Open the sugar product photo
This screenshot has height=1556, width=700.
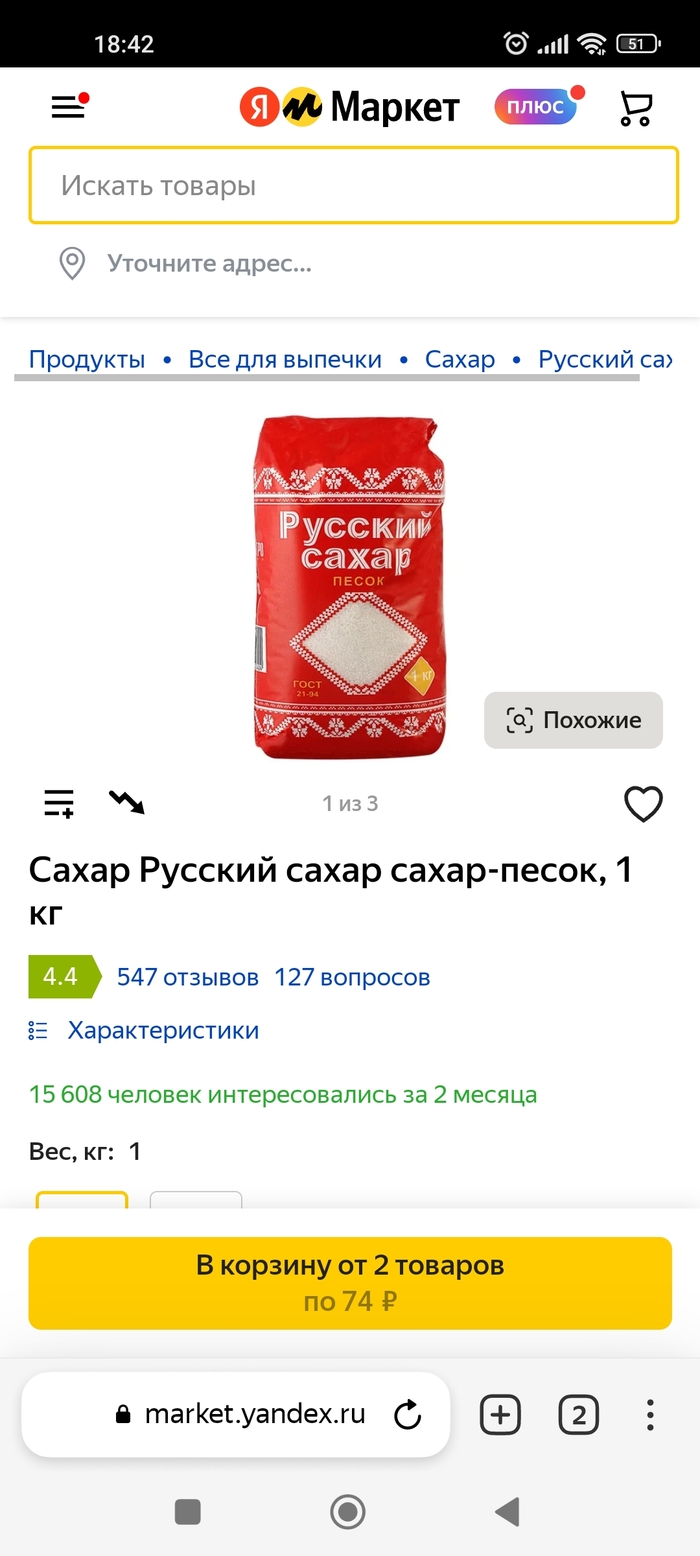click(346, 585)
